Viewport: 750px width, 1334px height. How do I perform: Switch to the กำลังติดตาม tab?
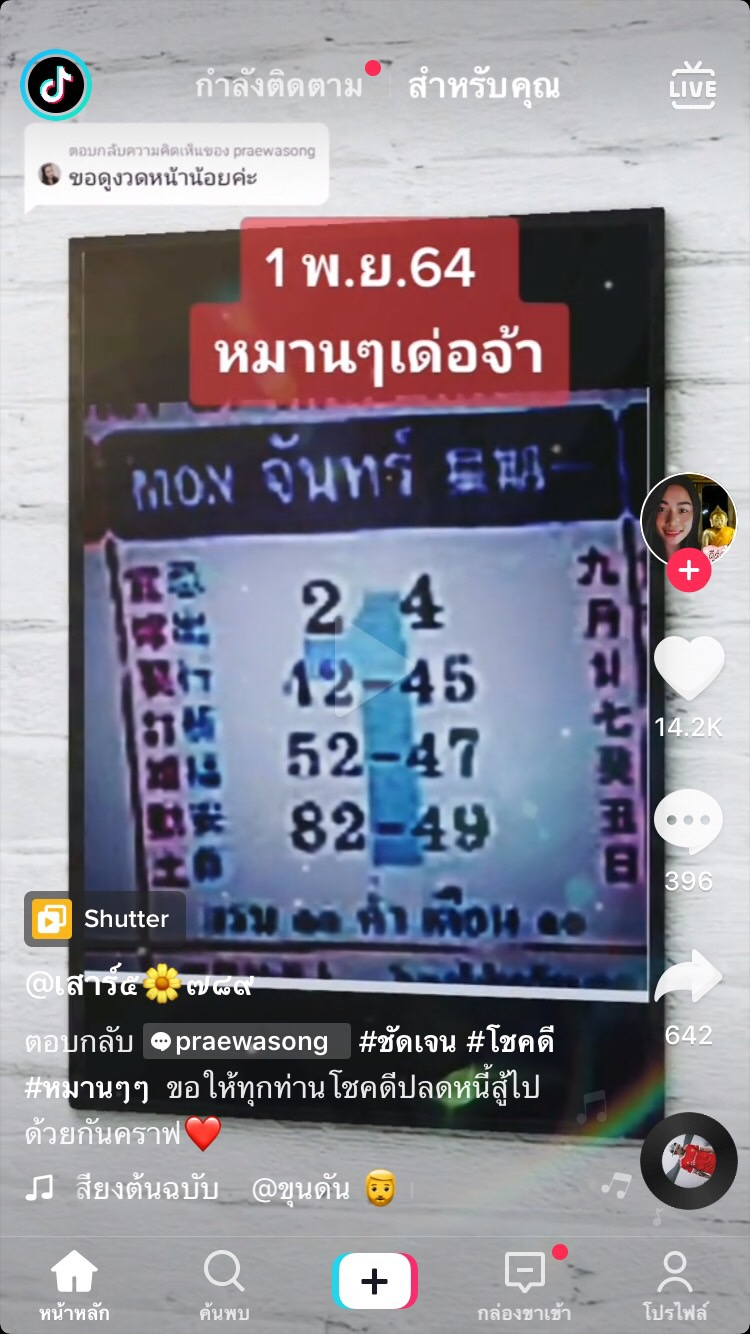tap(279, 87)
